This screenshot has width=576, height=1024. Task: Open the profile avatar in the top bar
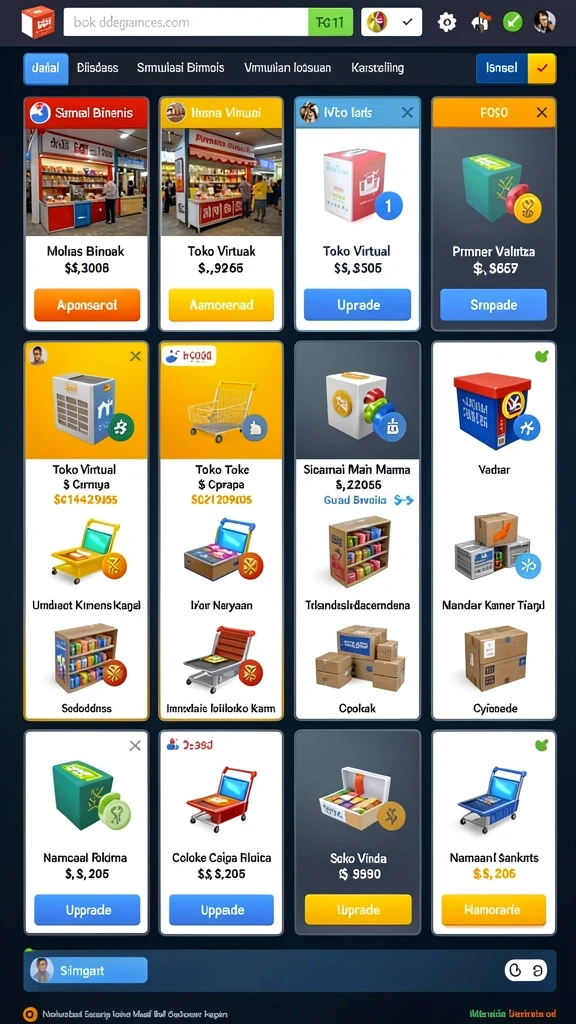coord(544,22)
